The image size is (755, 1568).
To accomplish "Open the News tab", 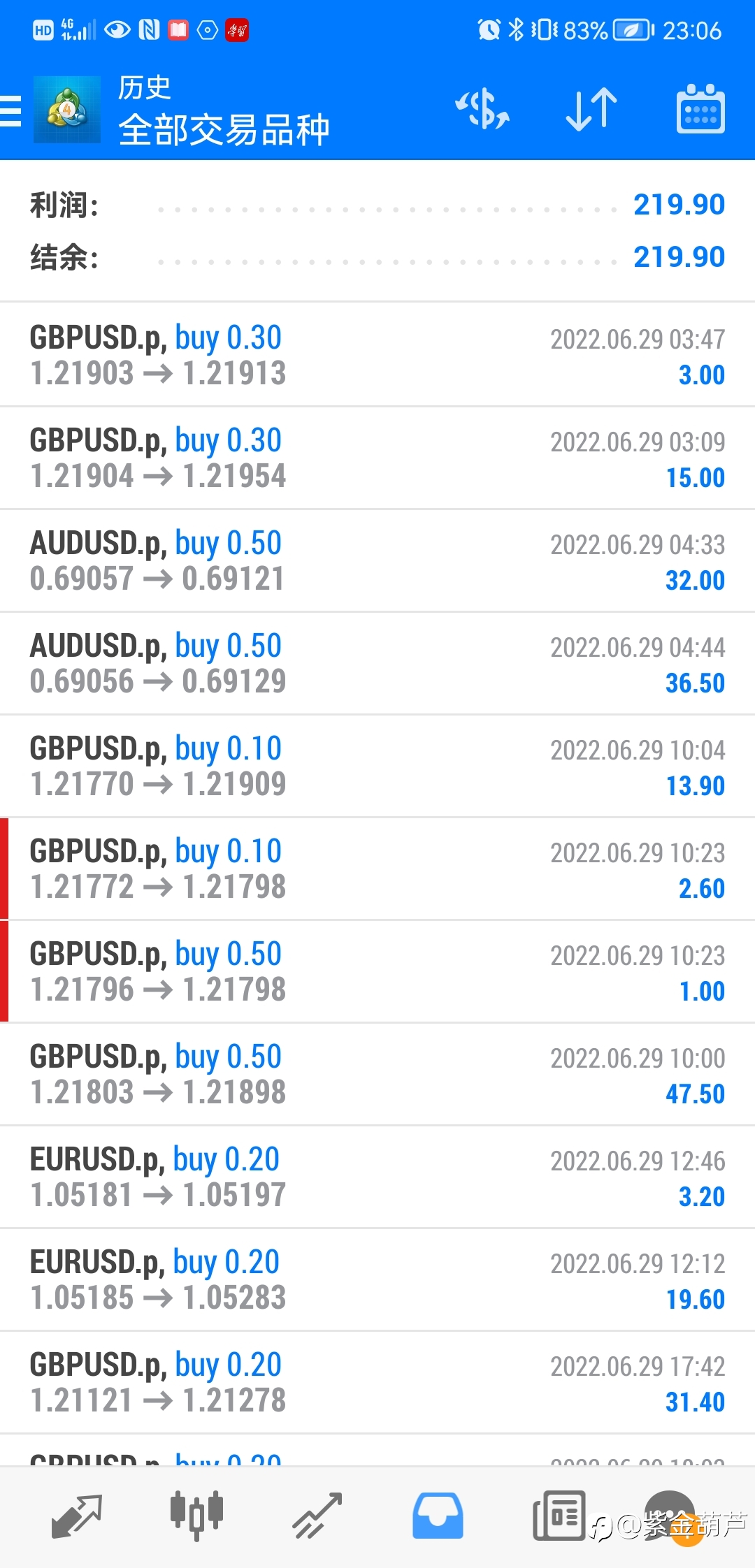I will [559, 1516].
